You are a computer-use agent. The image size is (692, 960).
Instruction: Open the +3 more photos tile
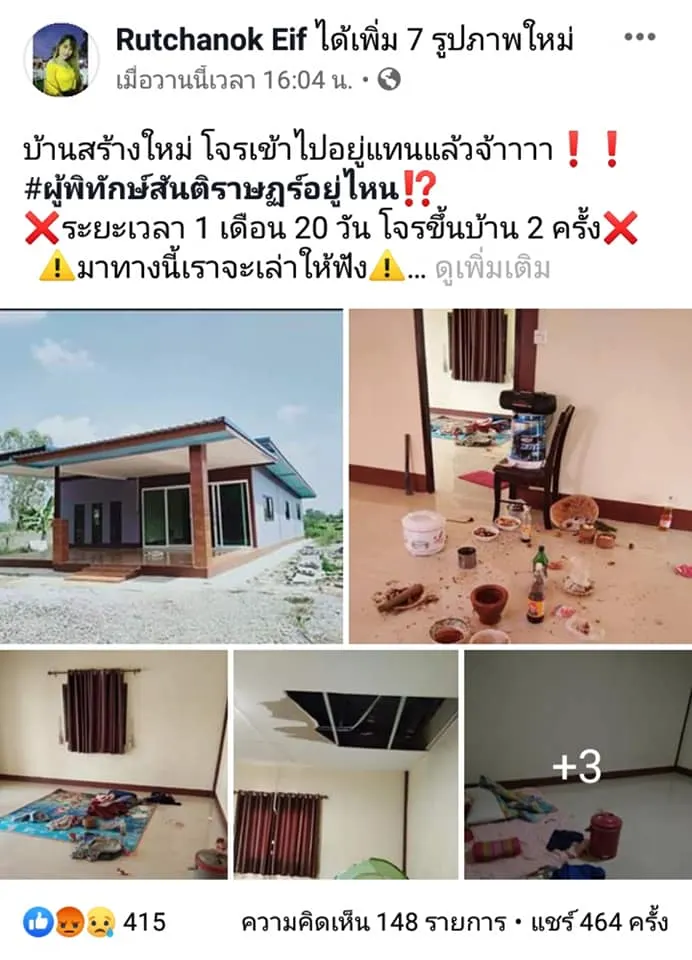[x=577, y=764]
